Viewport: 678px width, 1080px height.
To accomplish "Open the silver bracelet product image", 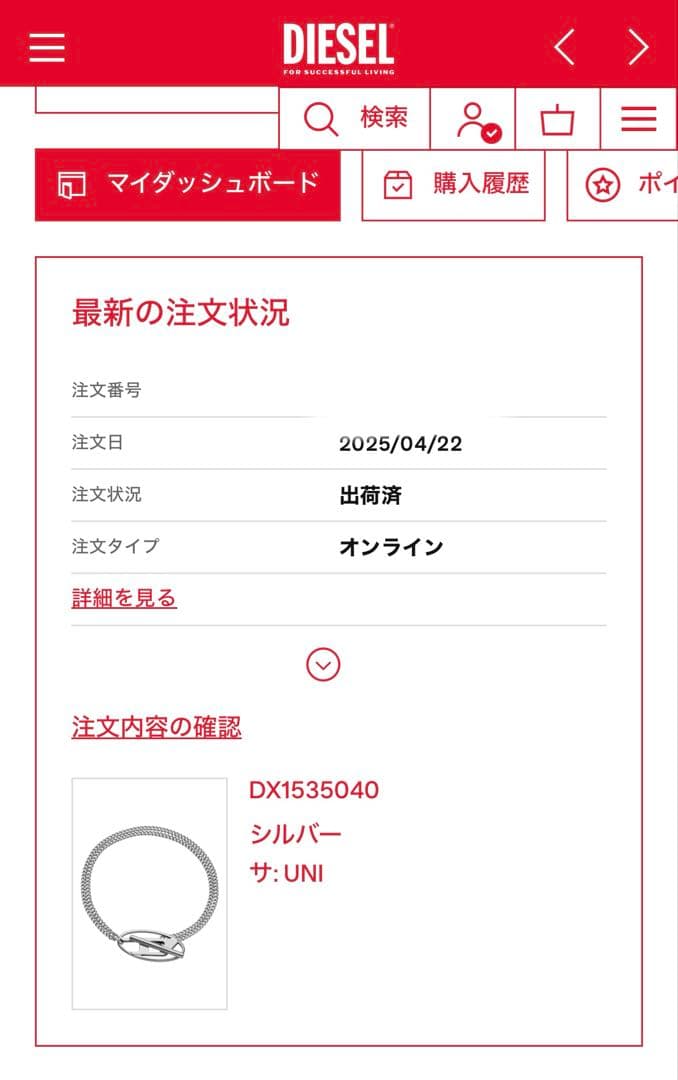I will pyautogui.click(x=149, y=893).
